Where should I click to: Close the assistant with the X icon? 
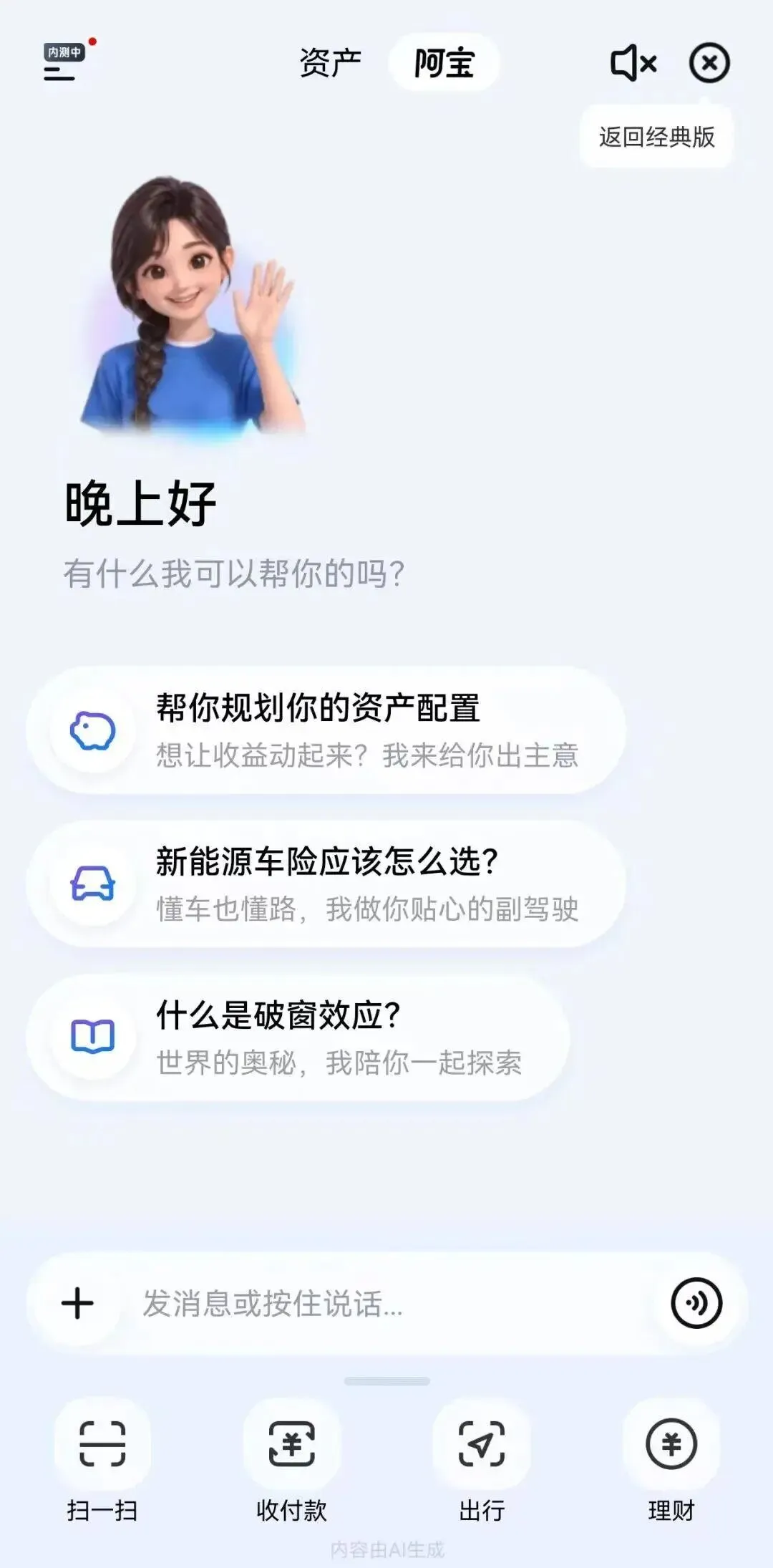coord(709,63)
